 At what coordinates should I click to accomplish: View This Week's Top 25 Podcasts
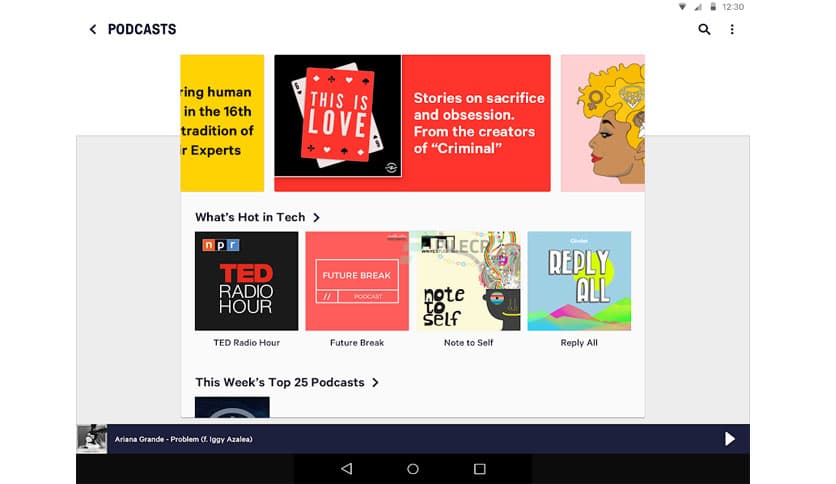coord(287,382)
